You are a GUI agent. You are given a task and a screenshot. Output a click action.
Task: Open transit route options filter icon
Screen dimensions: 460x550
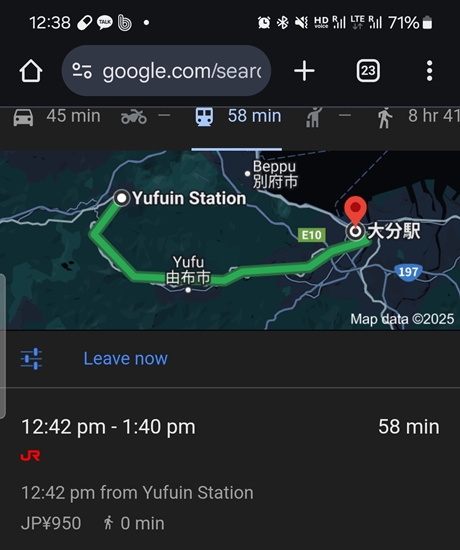point(31,359)
